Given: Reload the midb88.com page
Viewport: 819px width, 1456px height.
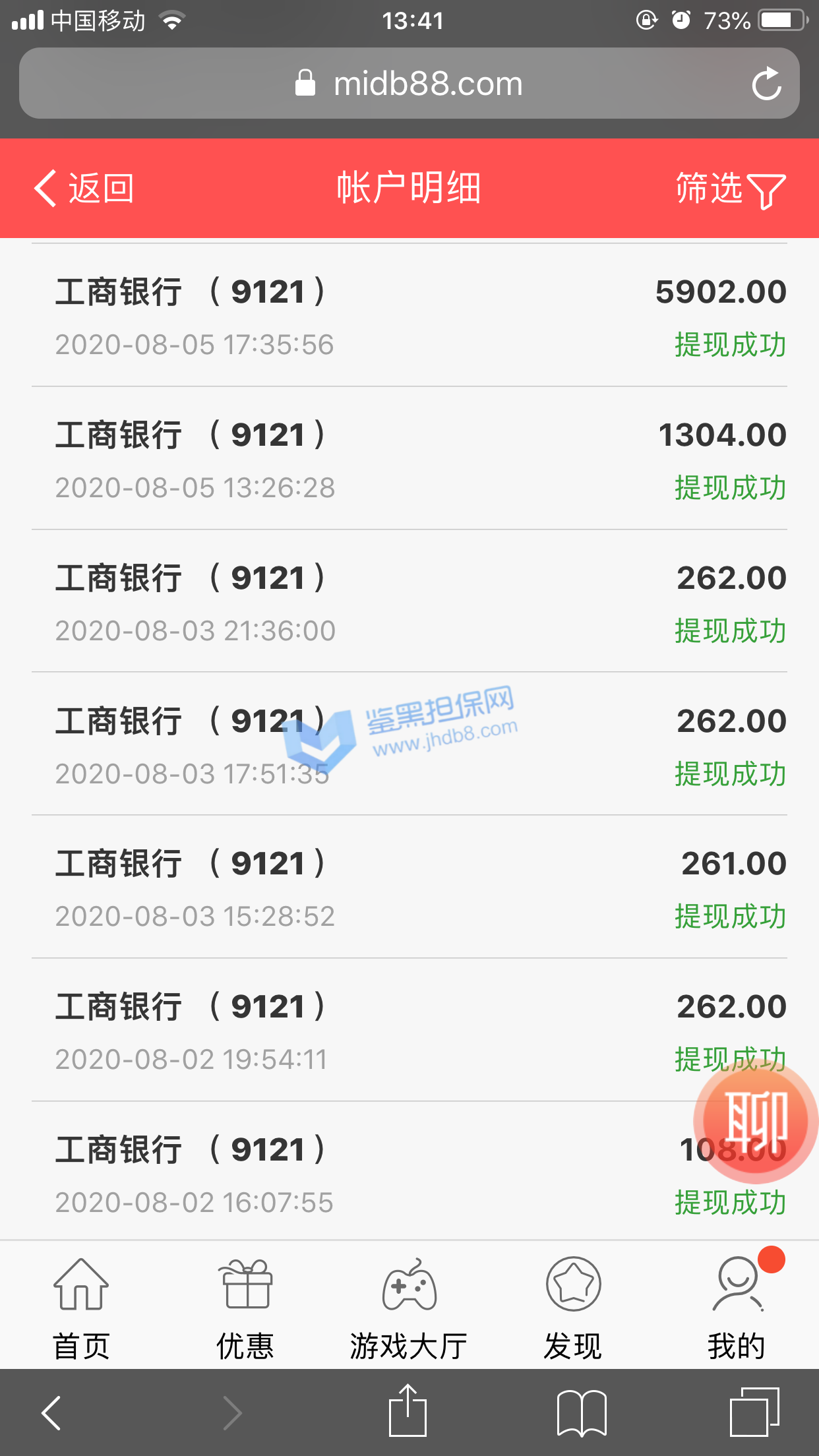Looking at the screenshot, I should [766, 84].
